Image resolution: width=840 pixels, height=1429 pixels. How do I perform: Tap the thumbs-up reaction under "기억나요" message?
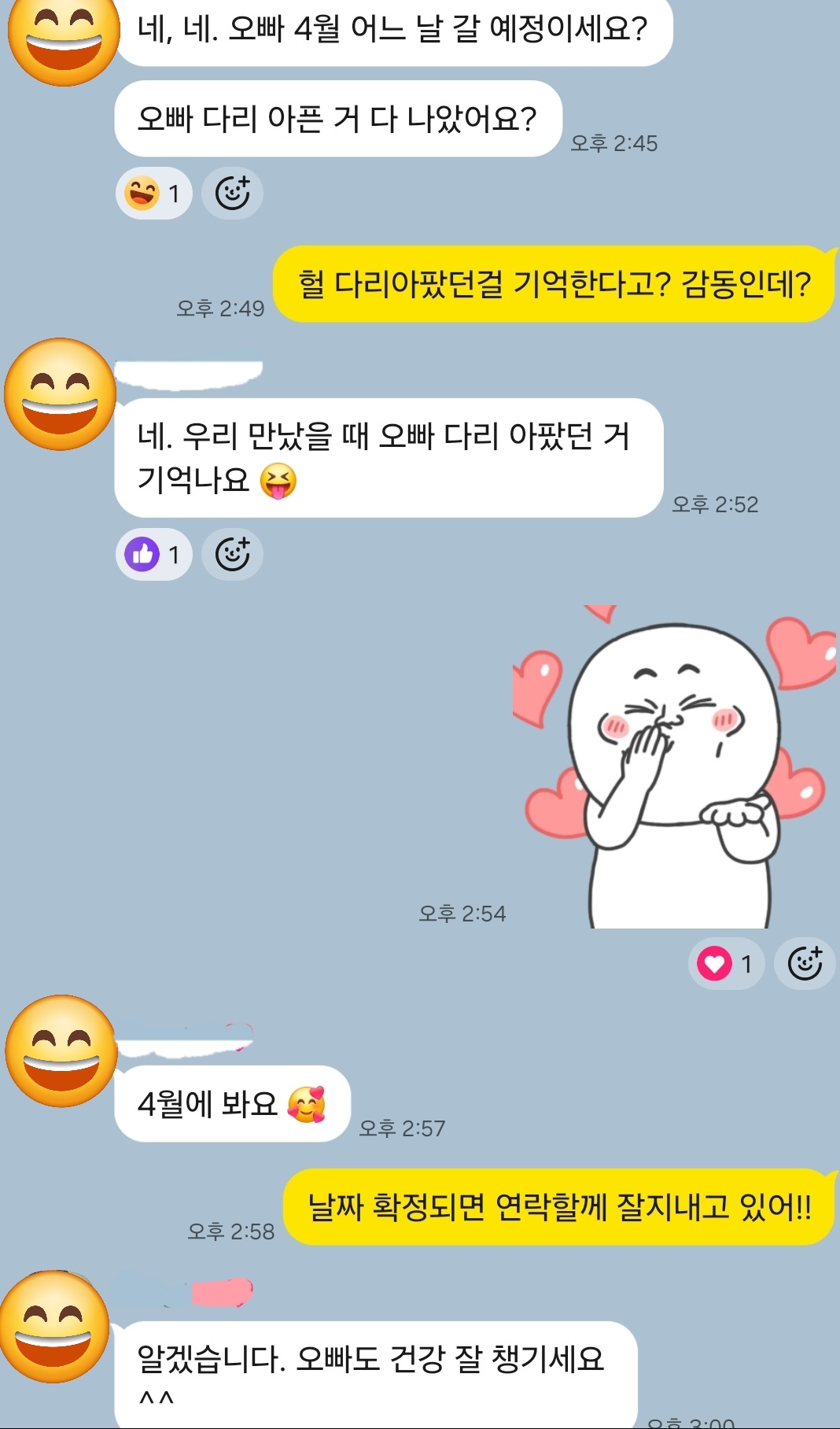click(x=154, y=555)
